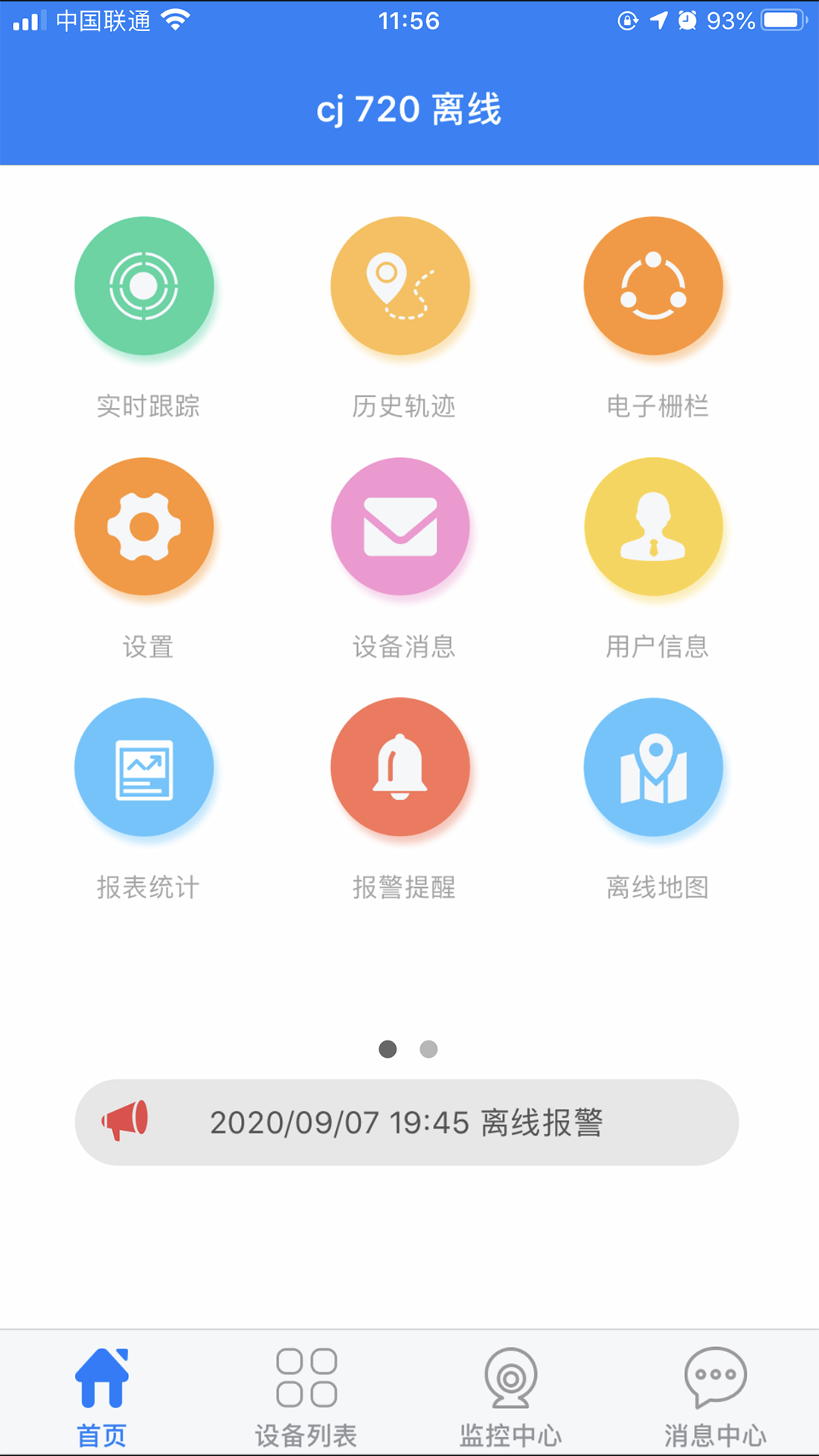This screenshot has height=1456, width=819.
Task: Check 设备消息 device messages
Action: click(x=400, y=527)
